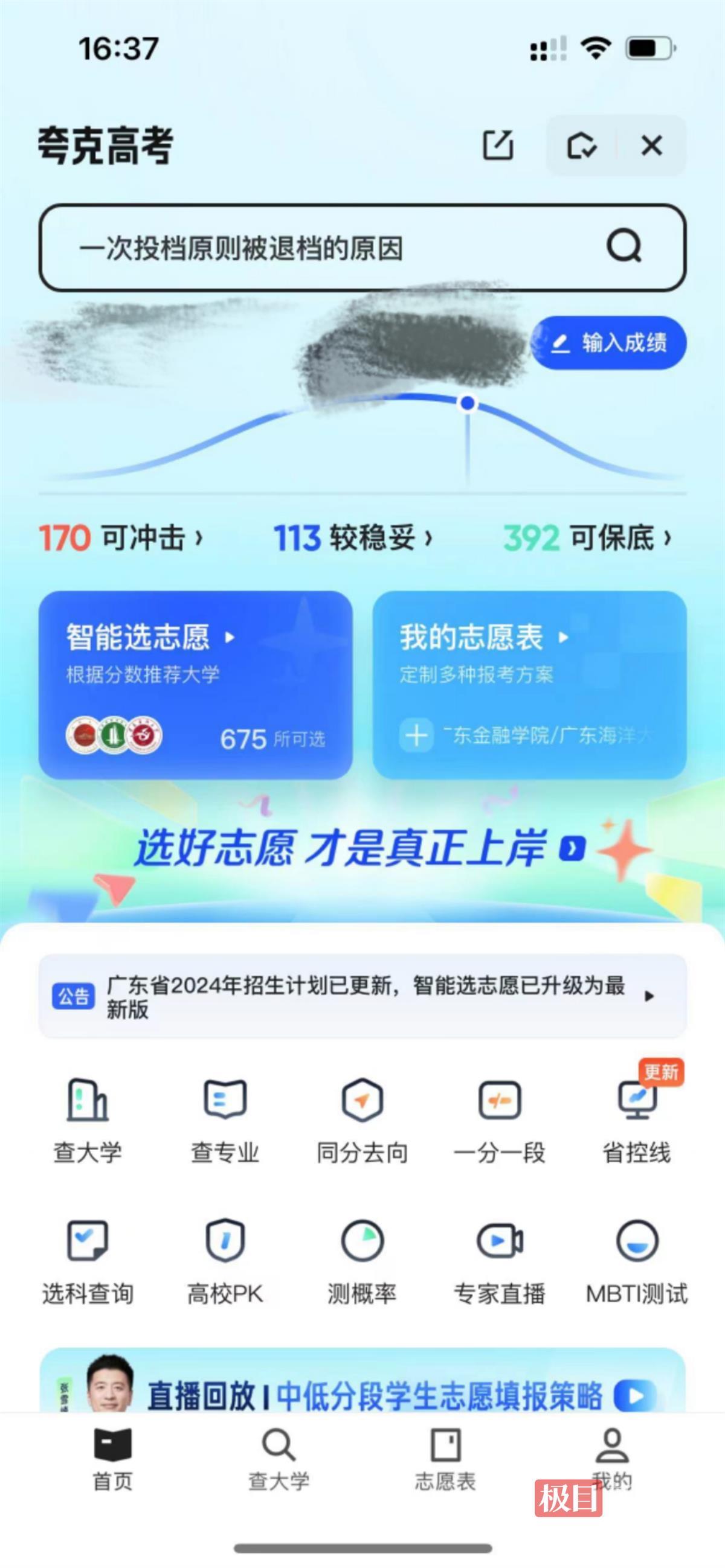Viewport: 725px width, 1568px height.
Task: Open the 同分去向 tool
Action: (x=362, y=1120)
